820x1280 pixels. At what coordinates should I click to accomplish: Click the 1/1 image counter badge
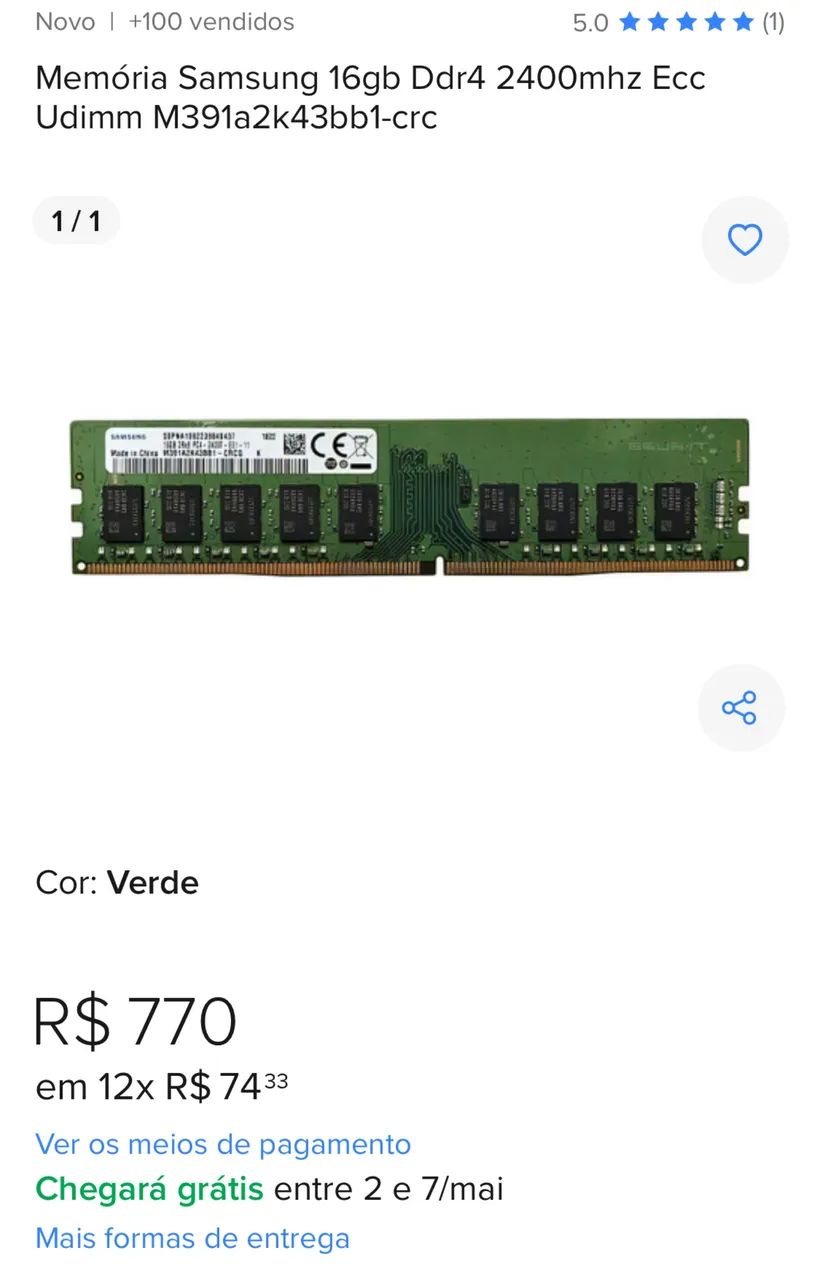[x=76, y=220]
